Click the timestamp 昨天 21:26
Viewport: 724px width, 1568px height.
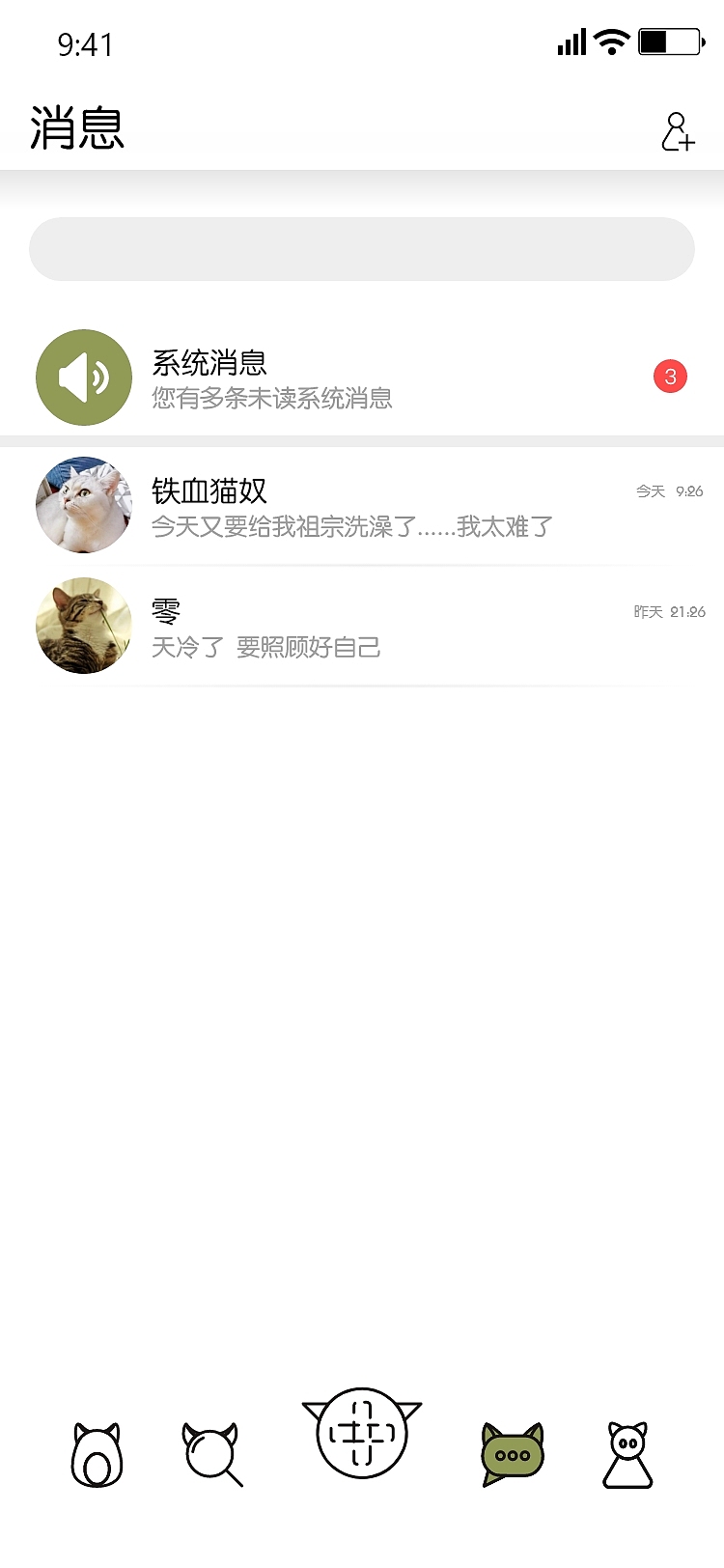tap(666, 611)
